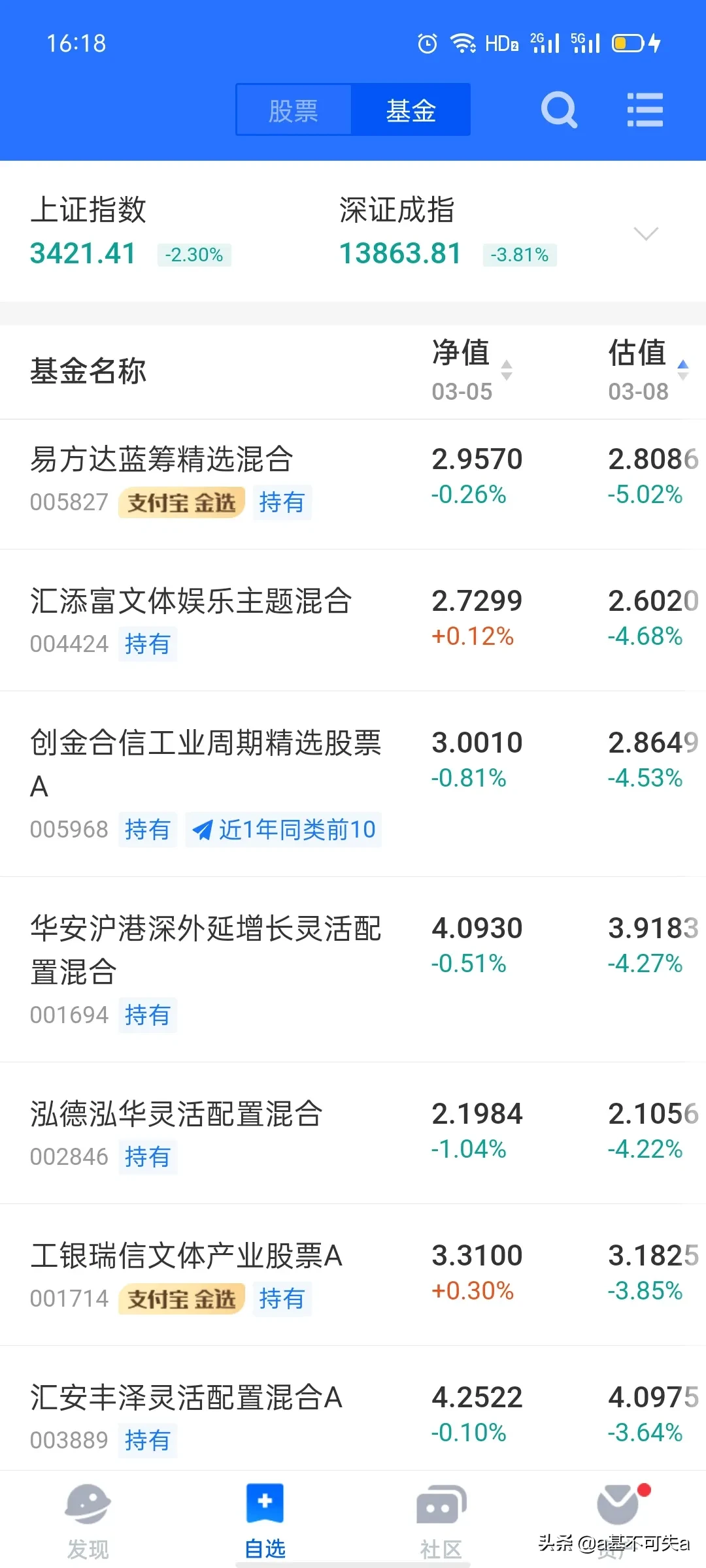Open the search magnifier icon
Viewport: 706px width, 1568px height.
point(559,110)
